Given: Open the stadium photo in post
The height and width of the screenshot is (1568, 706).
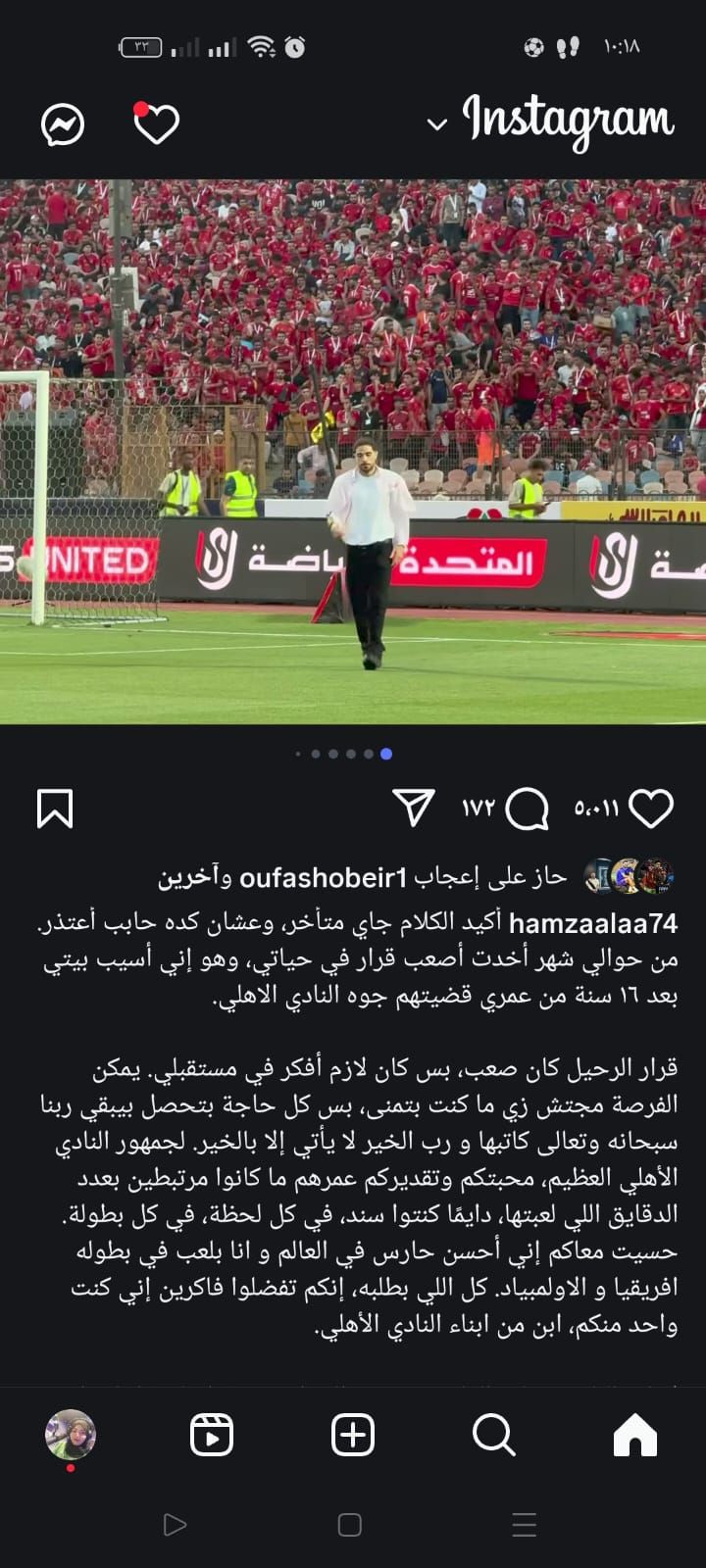Looking at the screenshot, I should point(353,451).
